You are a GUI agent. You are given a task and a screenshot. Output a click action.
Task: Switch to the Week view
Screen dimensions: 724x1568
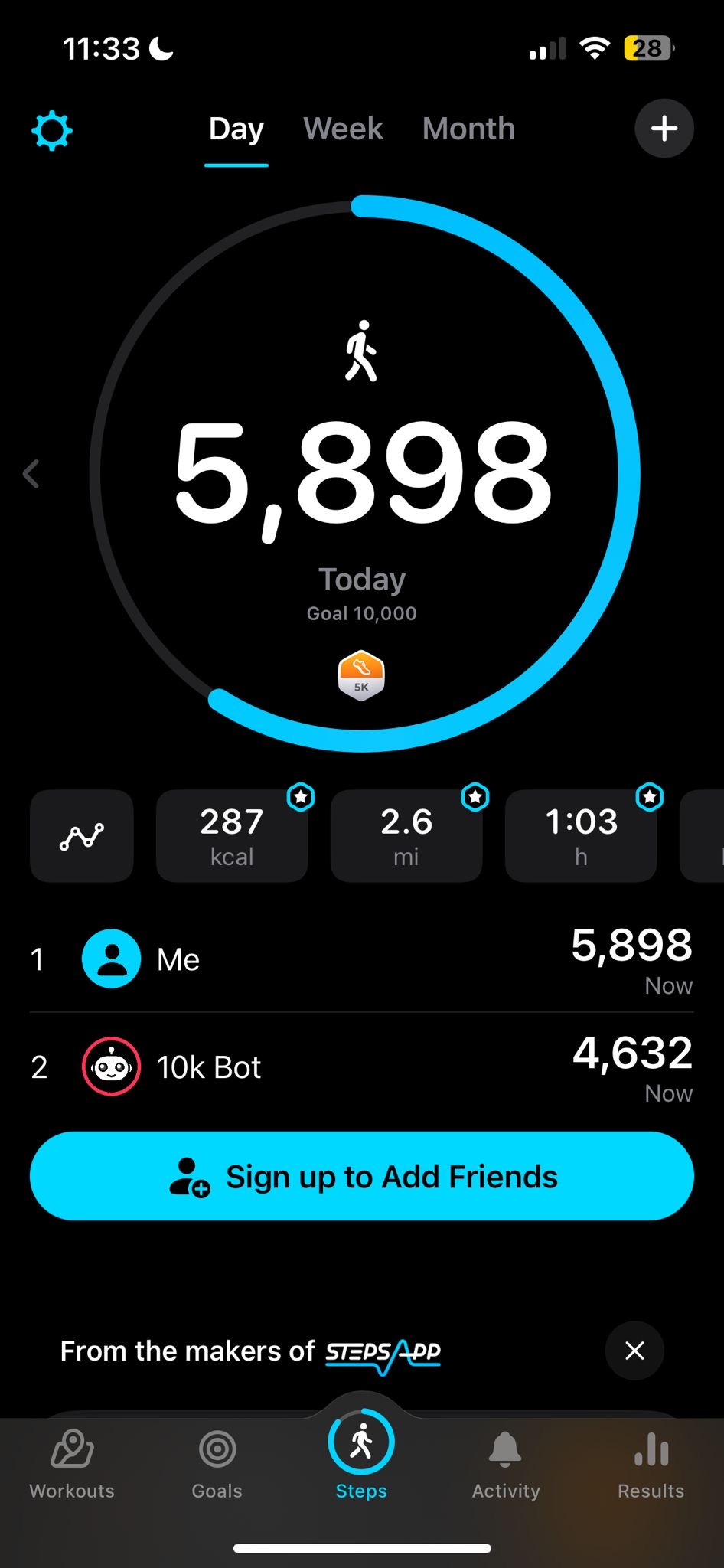tap(343, 129)
